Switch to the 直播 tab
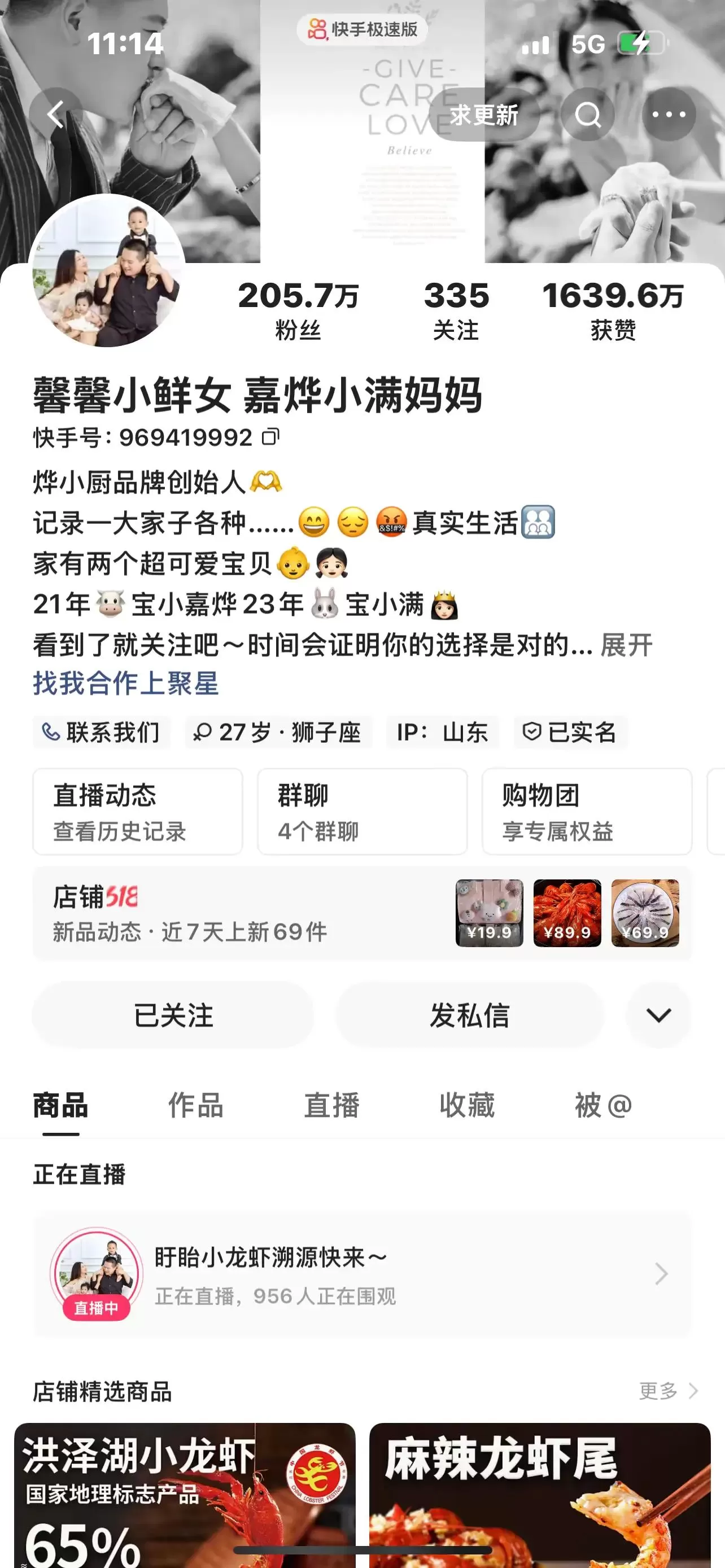This screenshot has width=725, height=1568. coord(332,1105)
